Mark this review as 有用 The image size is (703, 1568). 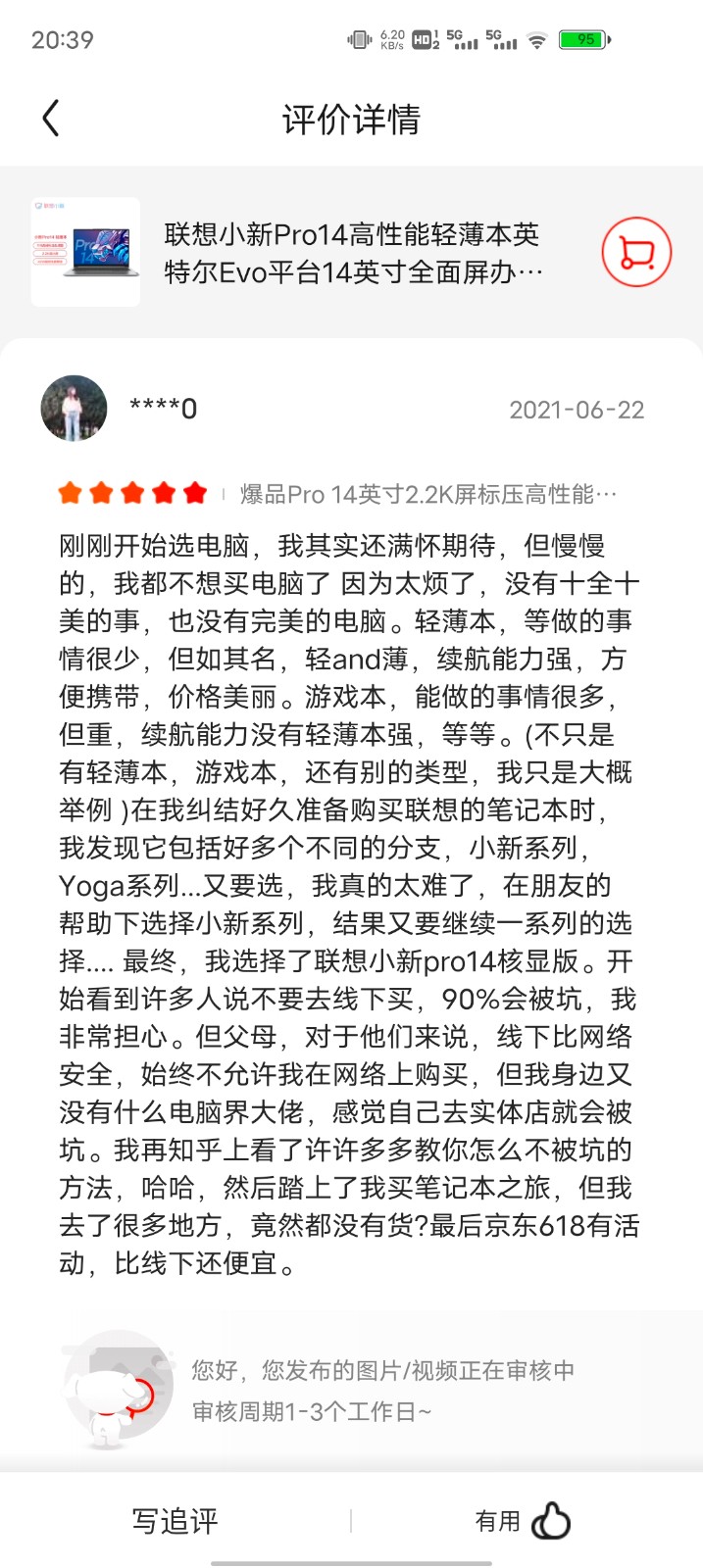pos(524,1520)
